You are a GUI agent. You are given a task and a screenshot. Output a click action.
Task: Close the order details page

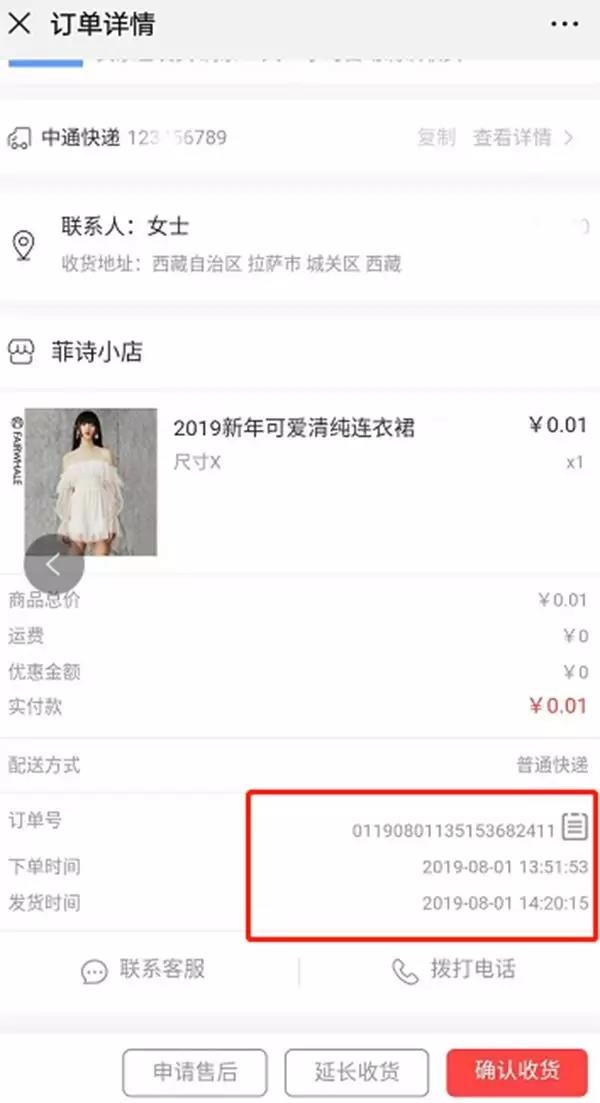coord(19,23)
